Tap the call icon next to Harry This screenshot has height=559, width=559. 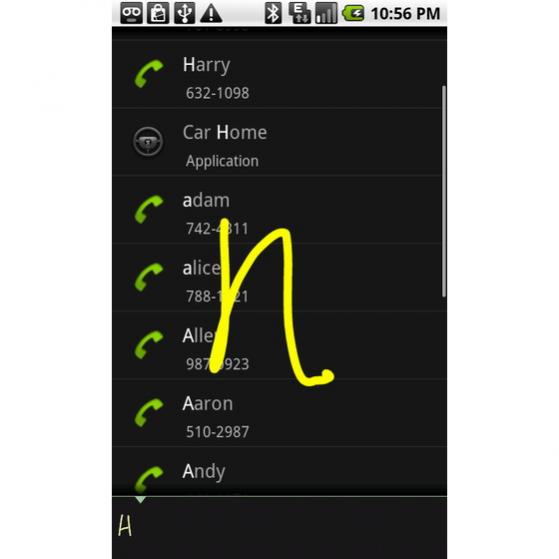point(149,74)
